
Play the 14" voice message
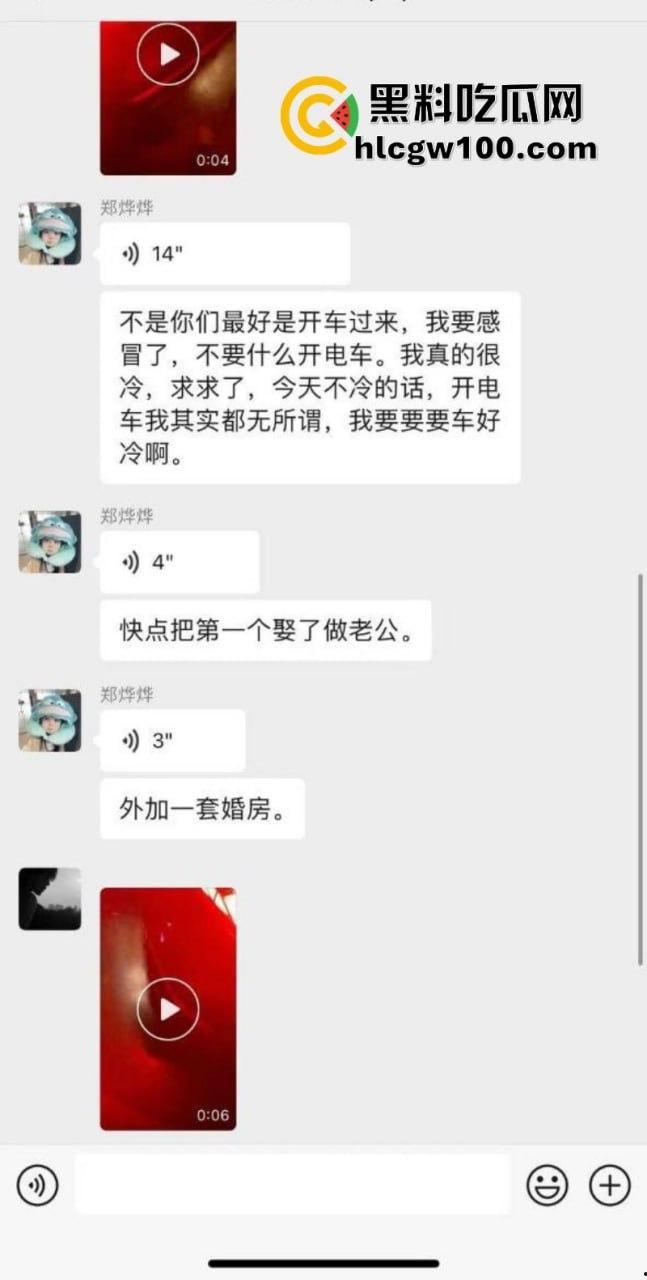click(x=225, y=254)
